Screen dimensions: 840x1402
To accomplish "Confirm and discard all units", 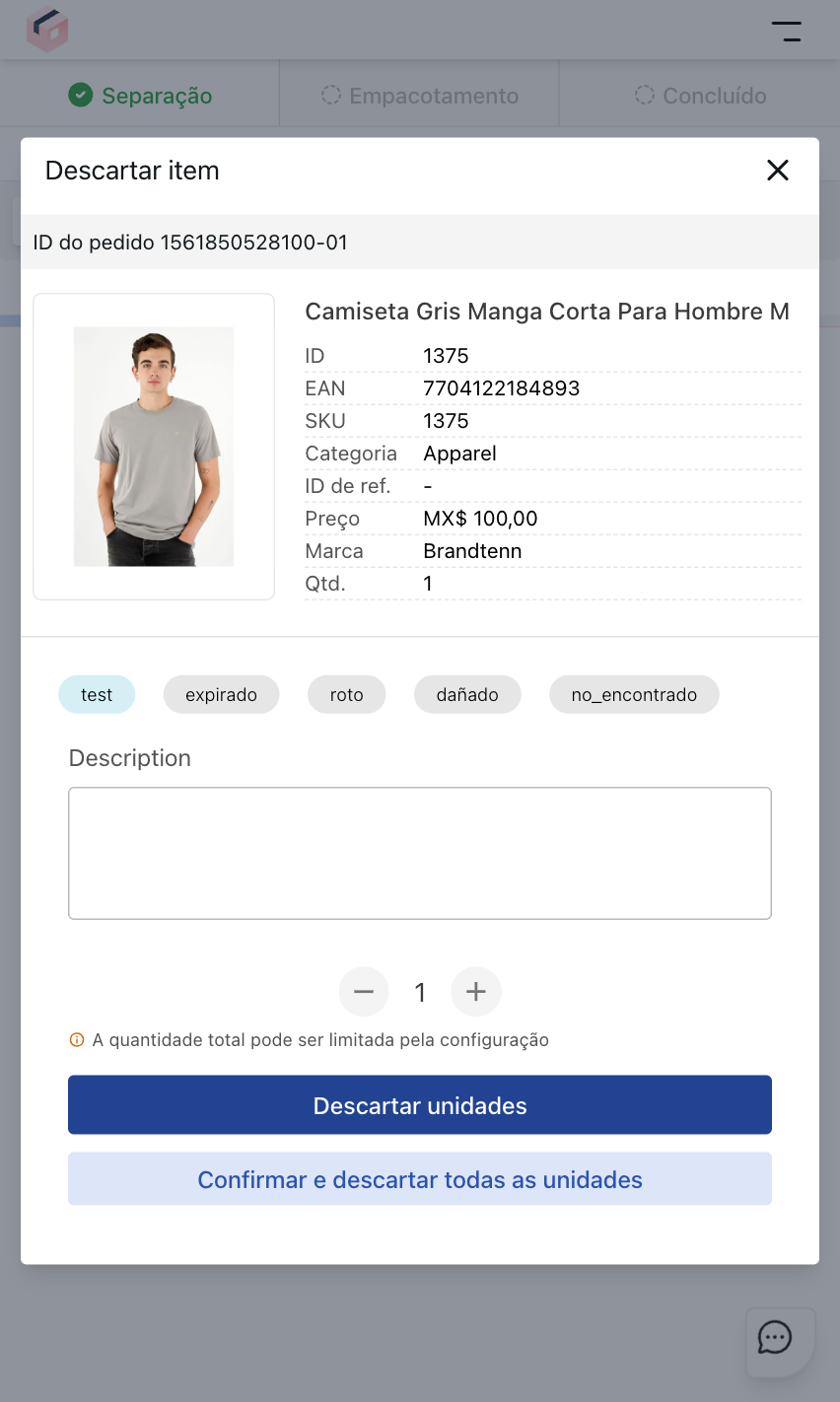I will [x=420, y=1179].
